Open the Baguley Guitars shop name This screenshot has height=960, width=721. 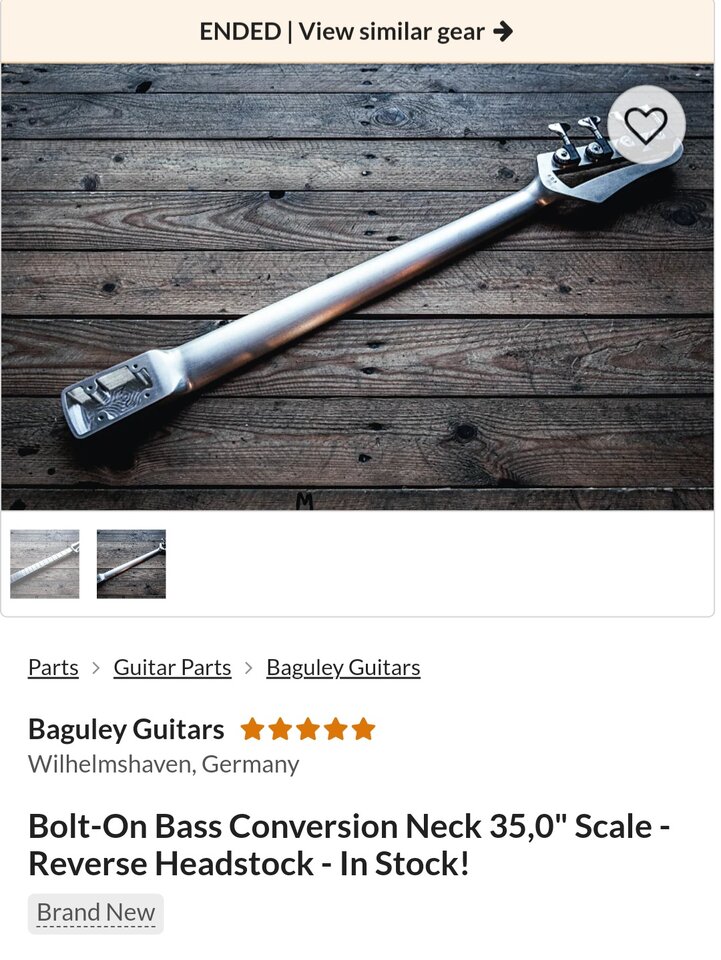pyautogui.click(x=126, y=729)
